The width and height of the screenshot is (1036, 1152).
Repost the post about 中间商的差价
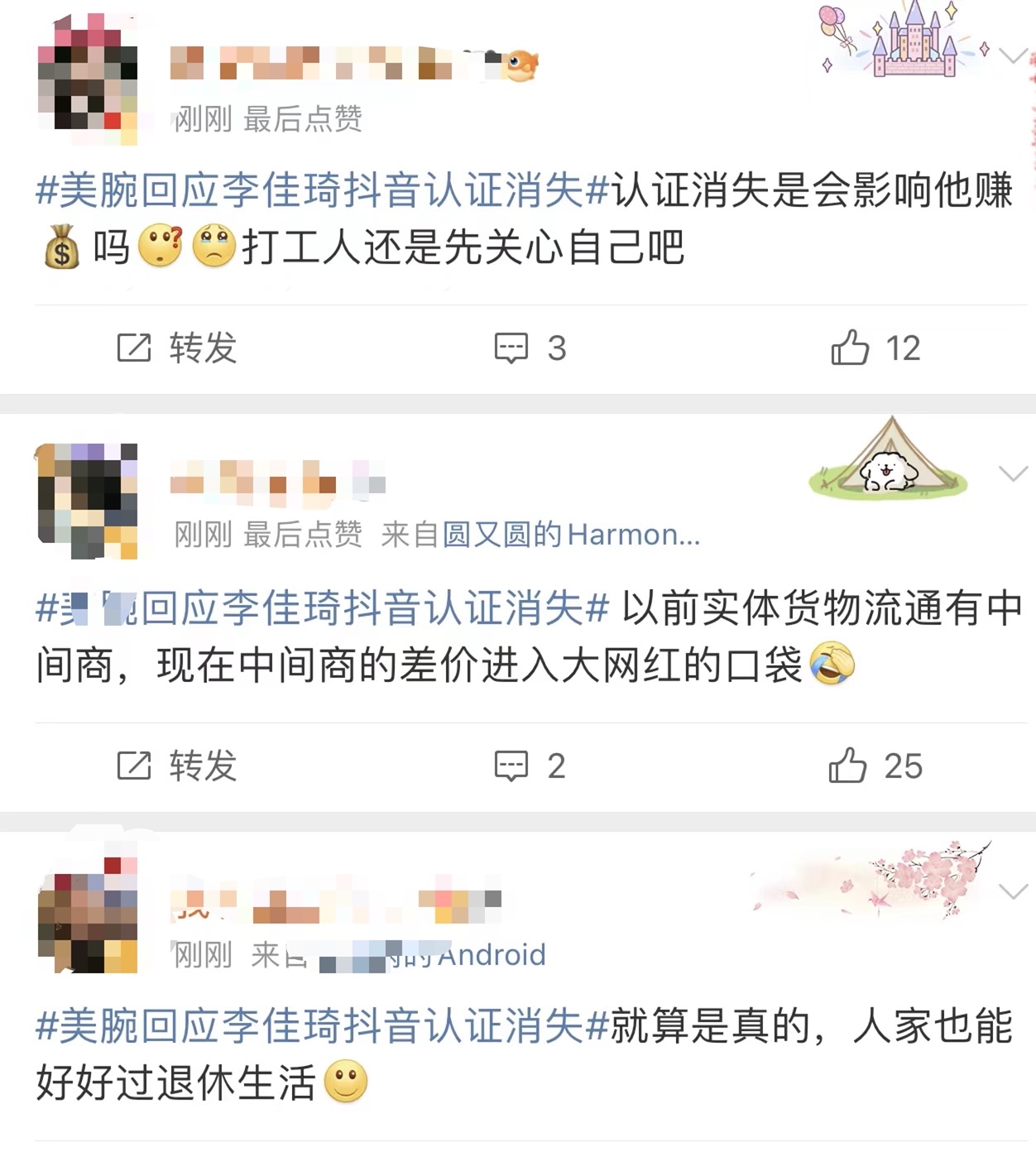pos(177,766)
